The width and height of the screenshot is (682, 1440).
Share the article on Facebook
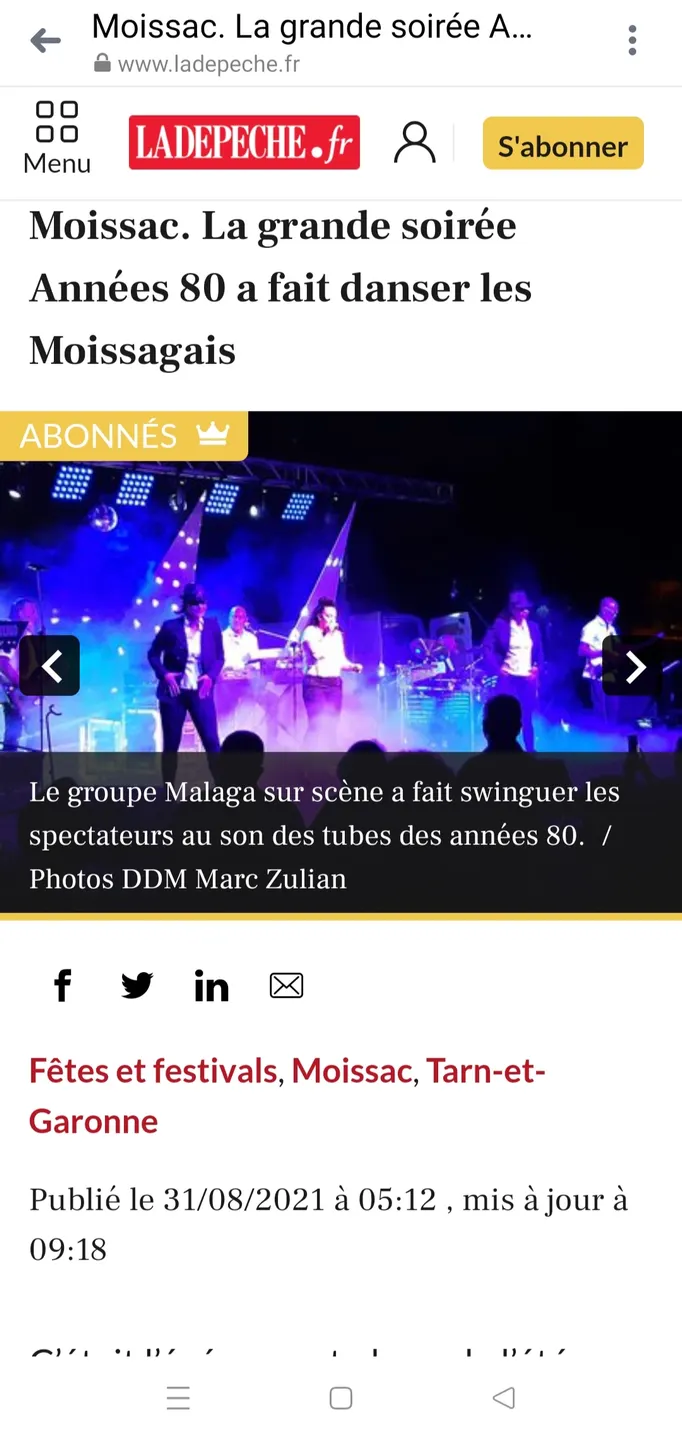62,986
